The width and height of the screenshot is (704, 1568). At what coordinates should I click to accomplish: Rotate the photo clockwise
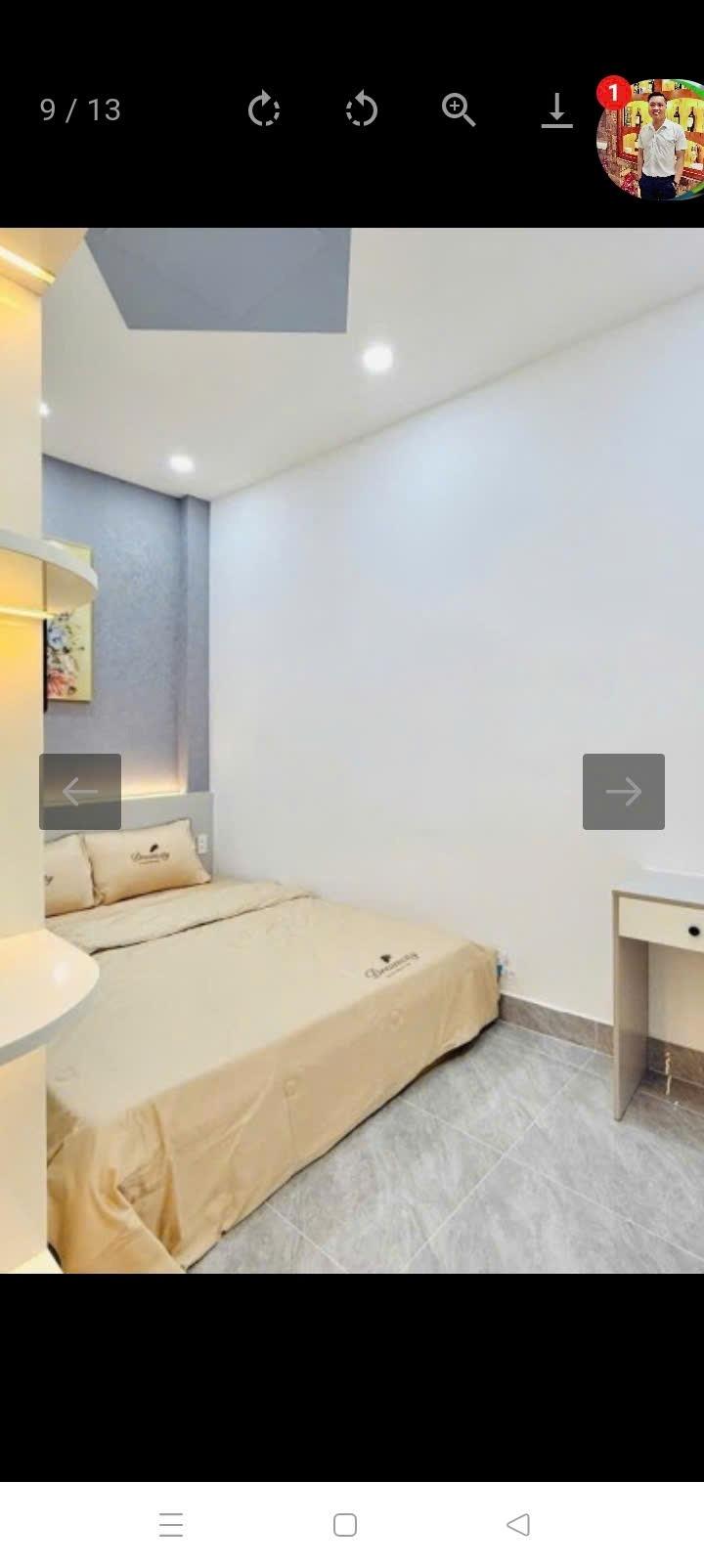click(264, 109)
